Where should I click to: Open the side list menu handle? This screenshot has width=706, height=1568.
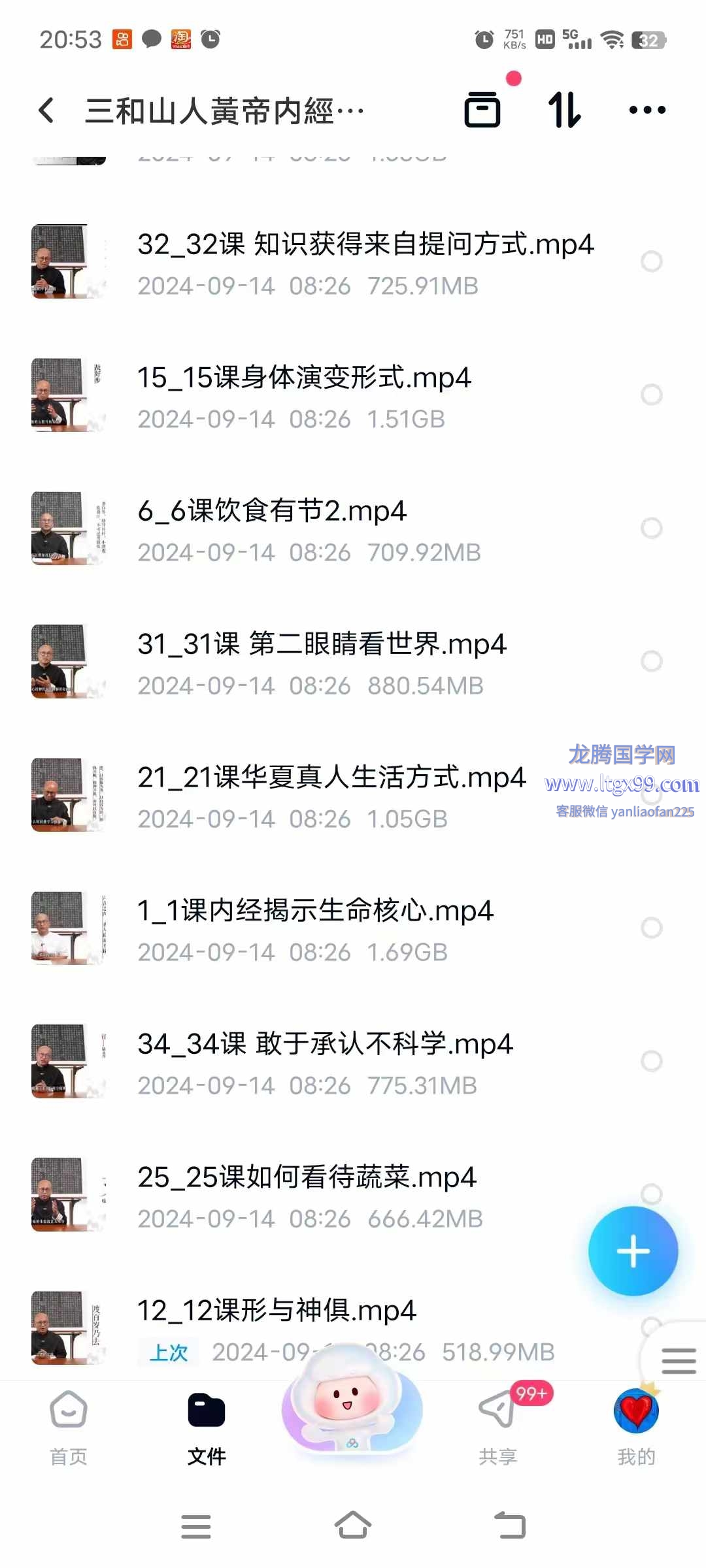[x=678, y=1361]
